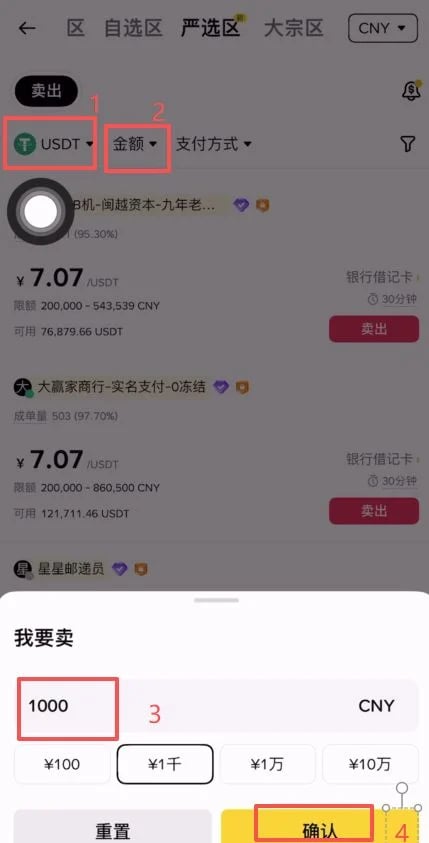Switch to the 自选区 tab

[x=133, y=28]
